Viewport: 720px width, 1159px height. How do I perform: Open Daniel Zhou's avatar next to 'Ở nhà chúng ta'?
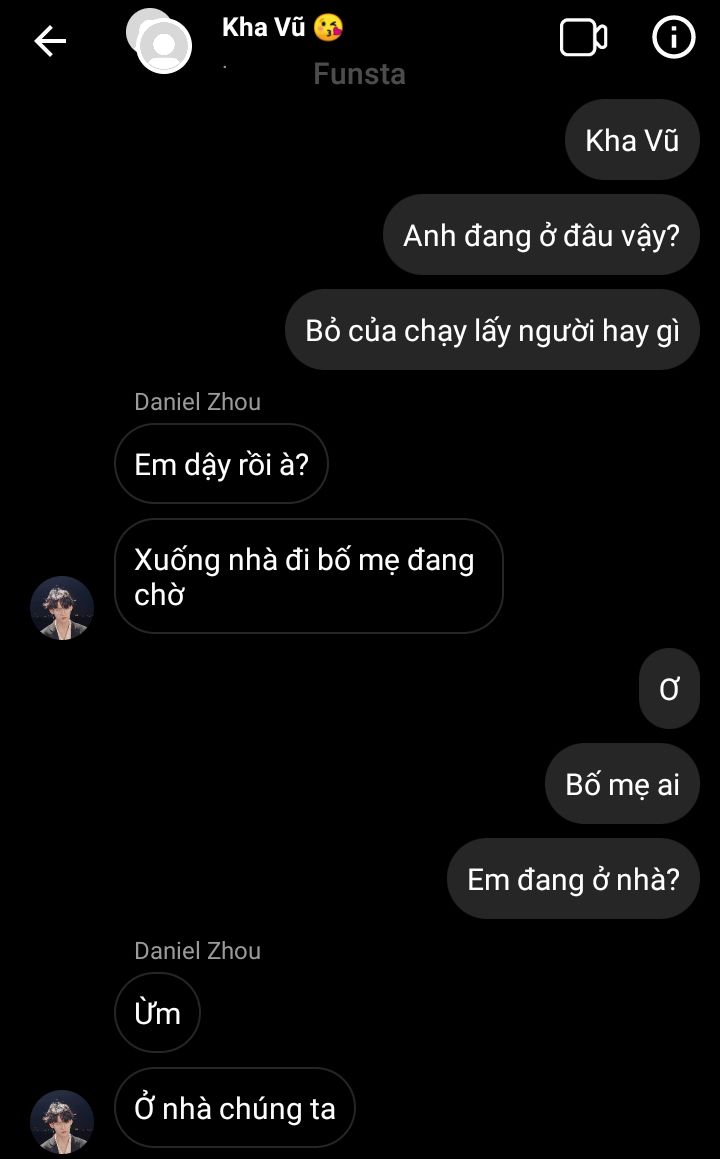[x=62, y=1121]
